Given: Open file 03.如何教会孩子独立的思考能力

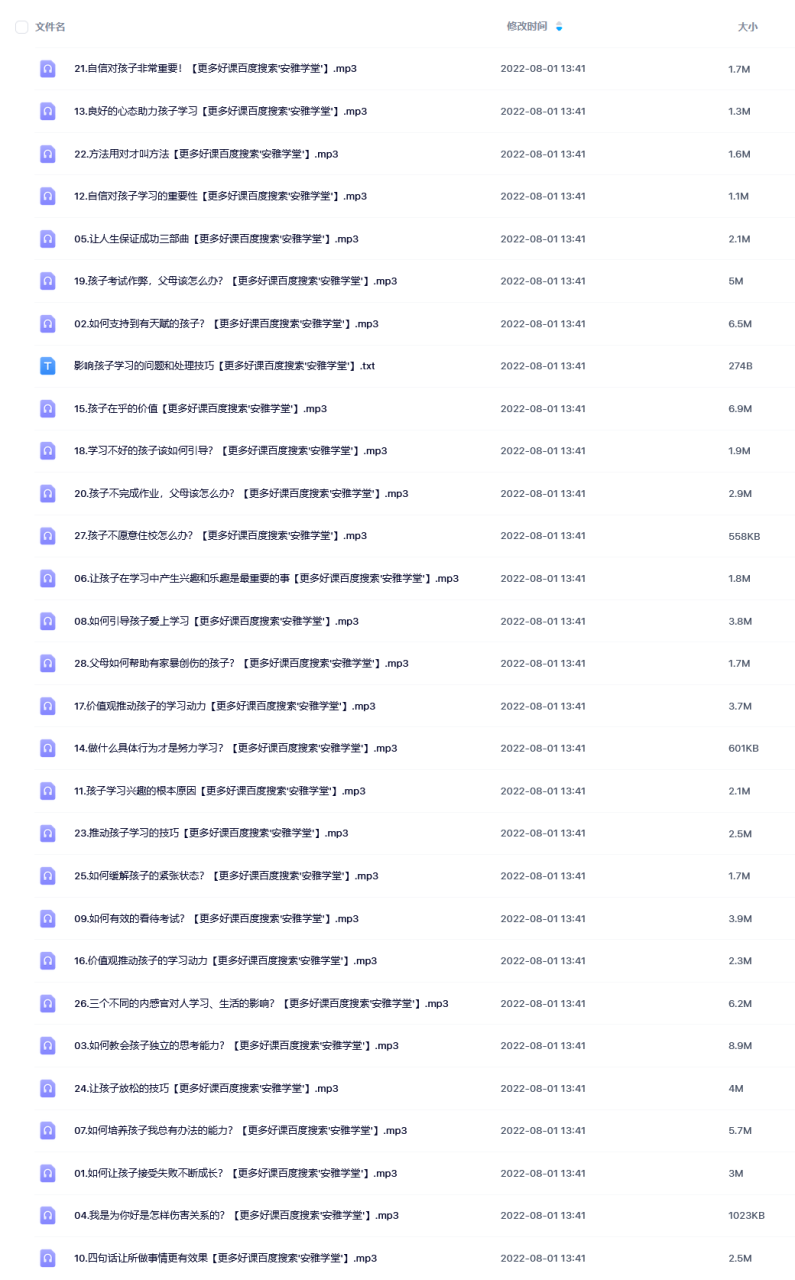Looking at the screenshot, I should pyautogui.click(x=237, y=1045).
